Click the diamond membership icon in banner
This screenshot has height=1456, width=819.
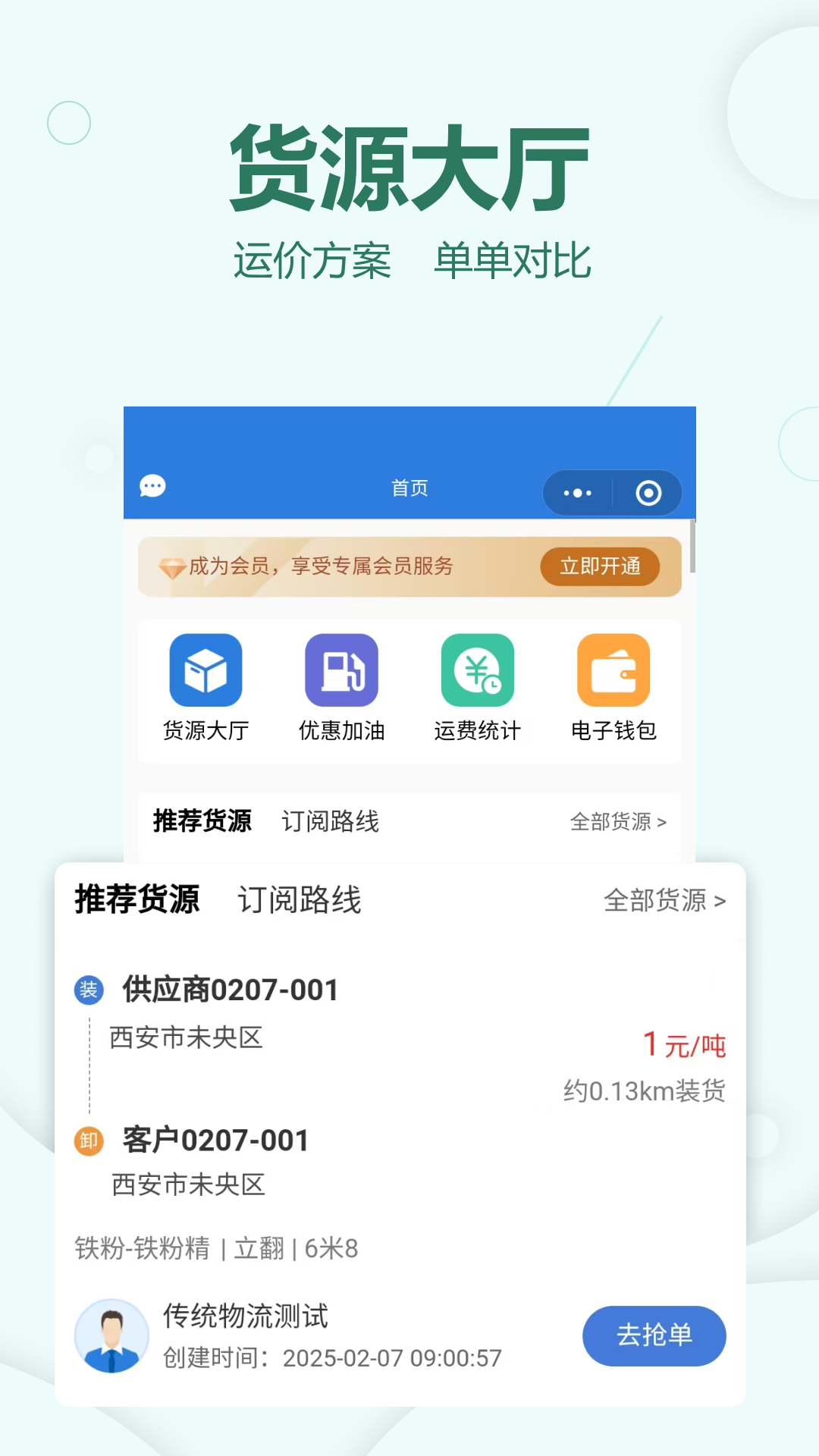pos(171,566)
